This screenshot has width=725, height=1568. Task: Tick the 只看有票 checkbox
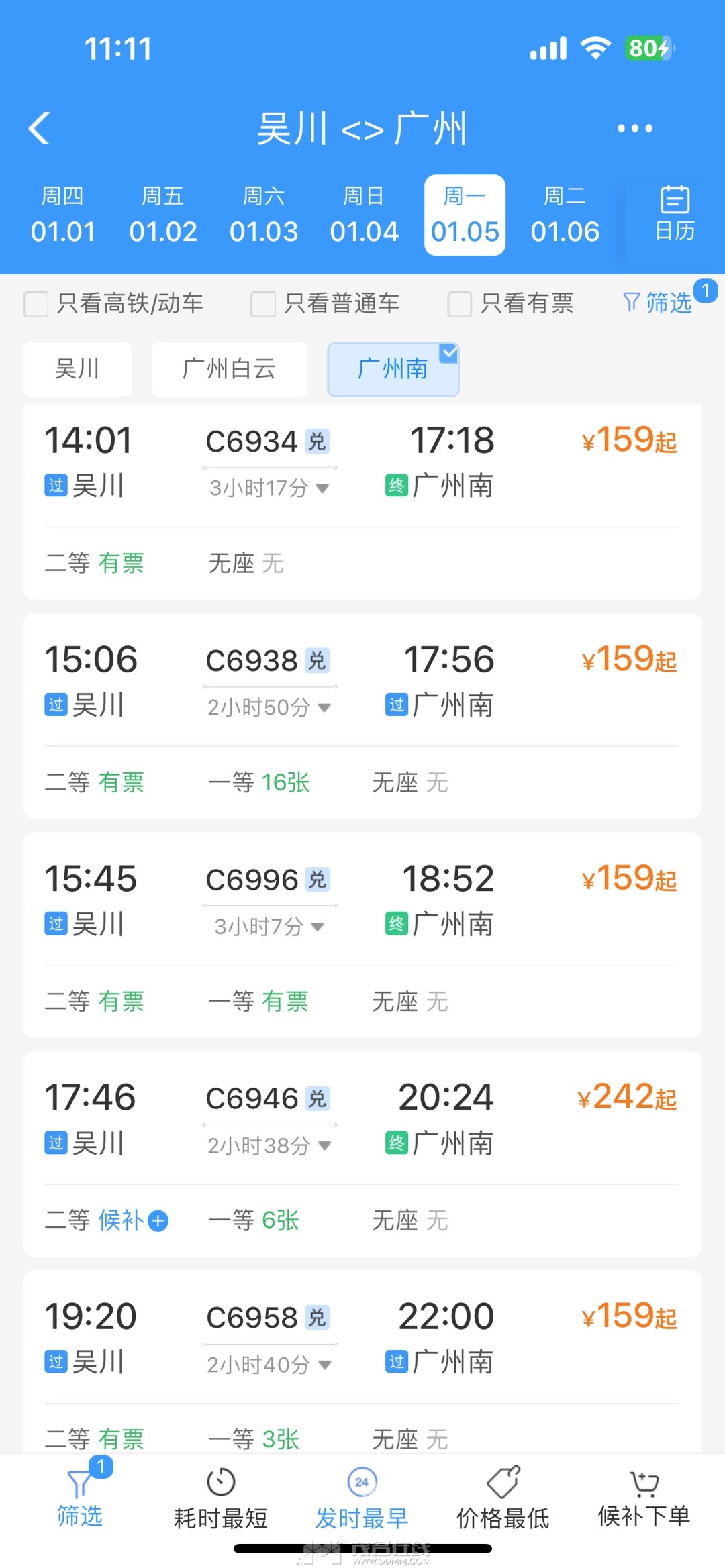pyautogui.click(x=460, y=303)
